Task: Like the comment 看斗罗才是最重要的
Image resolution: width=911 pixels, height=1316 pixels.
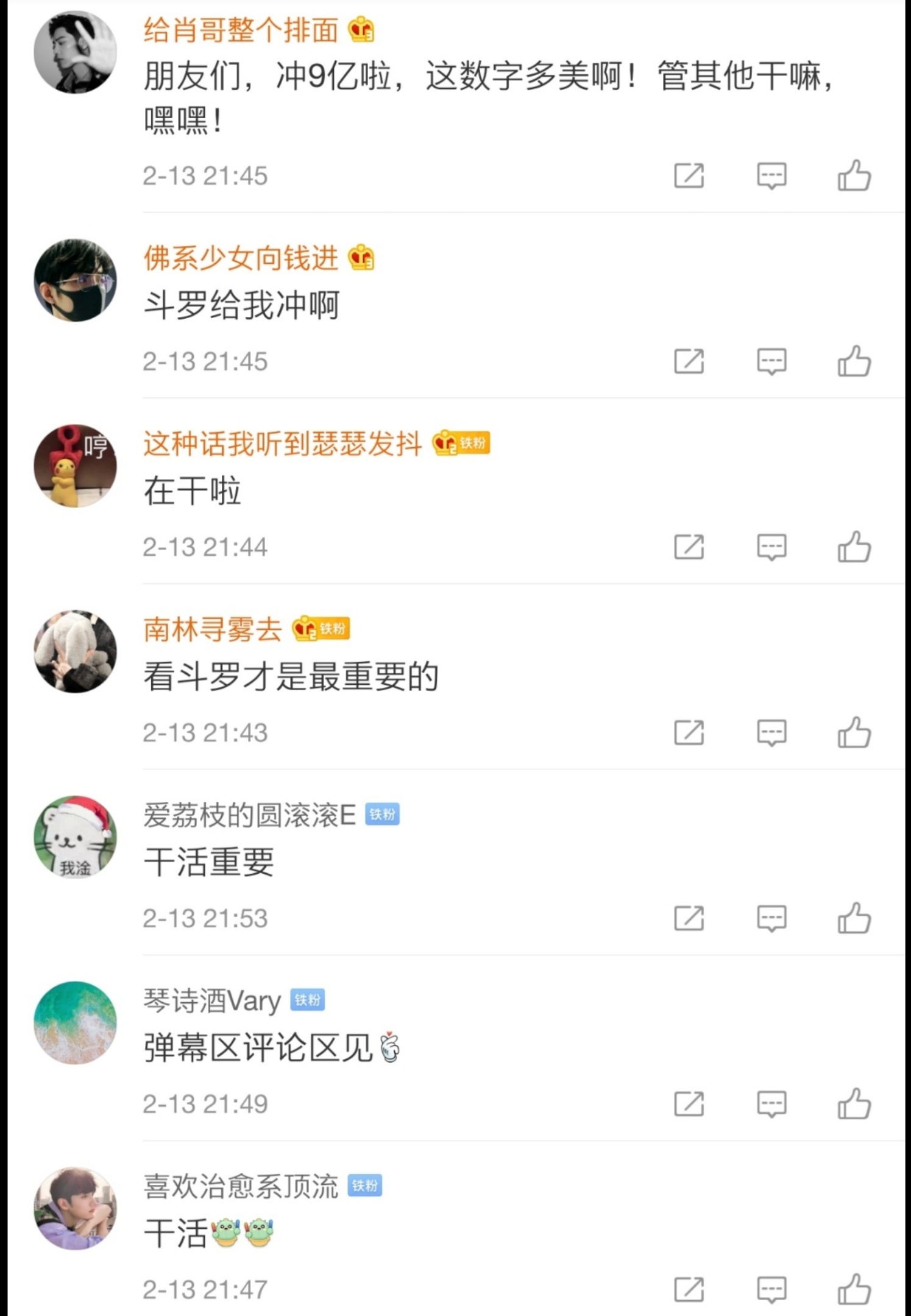Action: (854, 732)
